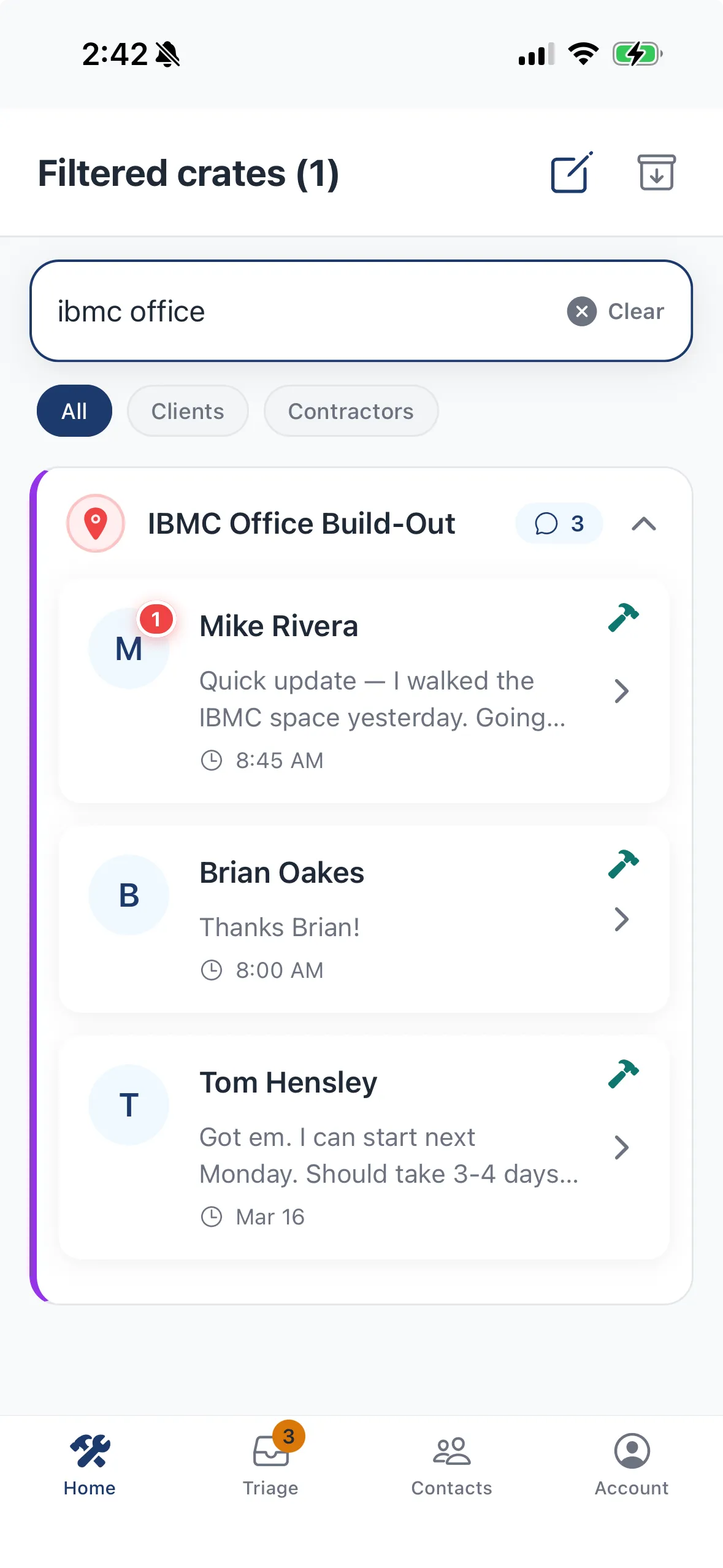The width and height of the screenshot is (723, 1568).
Task: Enable the Contractors filter
Action: click(351, 411)
